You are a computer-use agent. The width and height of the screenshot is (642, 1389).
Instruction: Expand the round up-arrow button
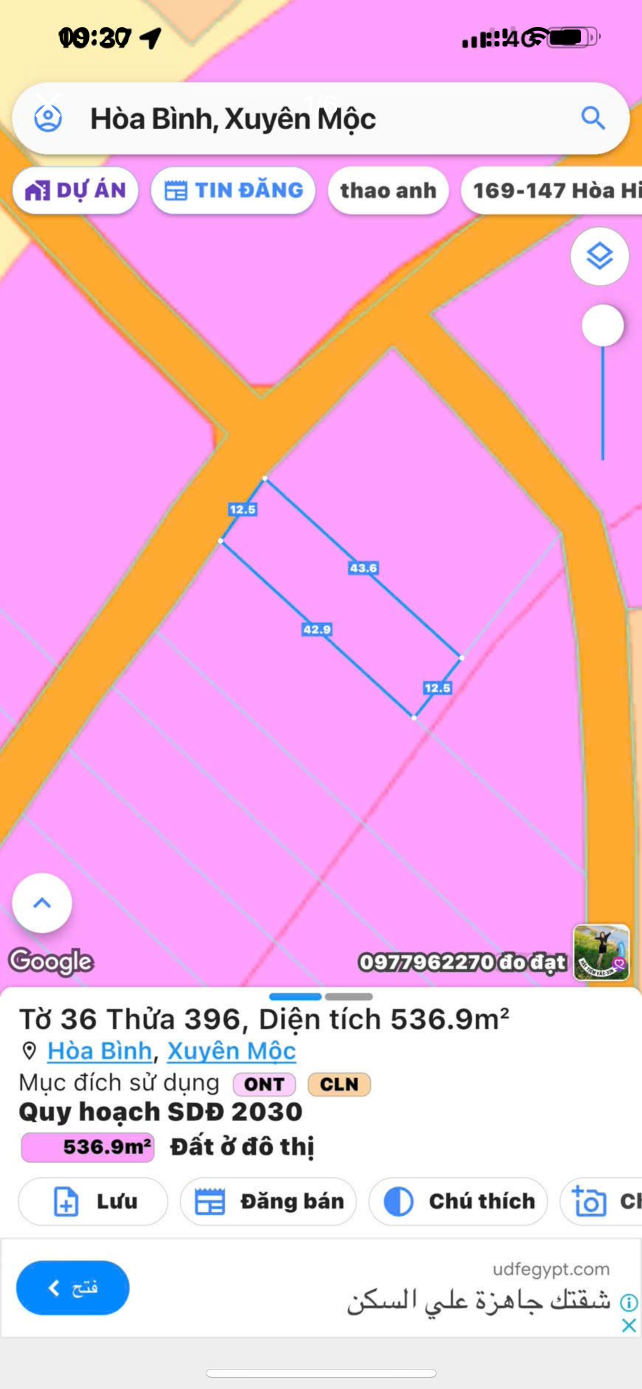(42, 903)
